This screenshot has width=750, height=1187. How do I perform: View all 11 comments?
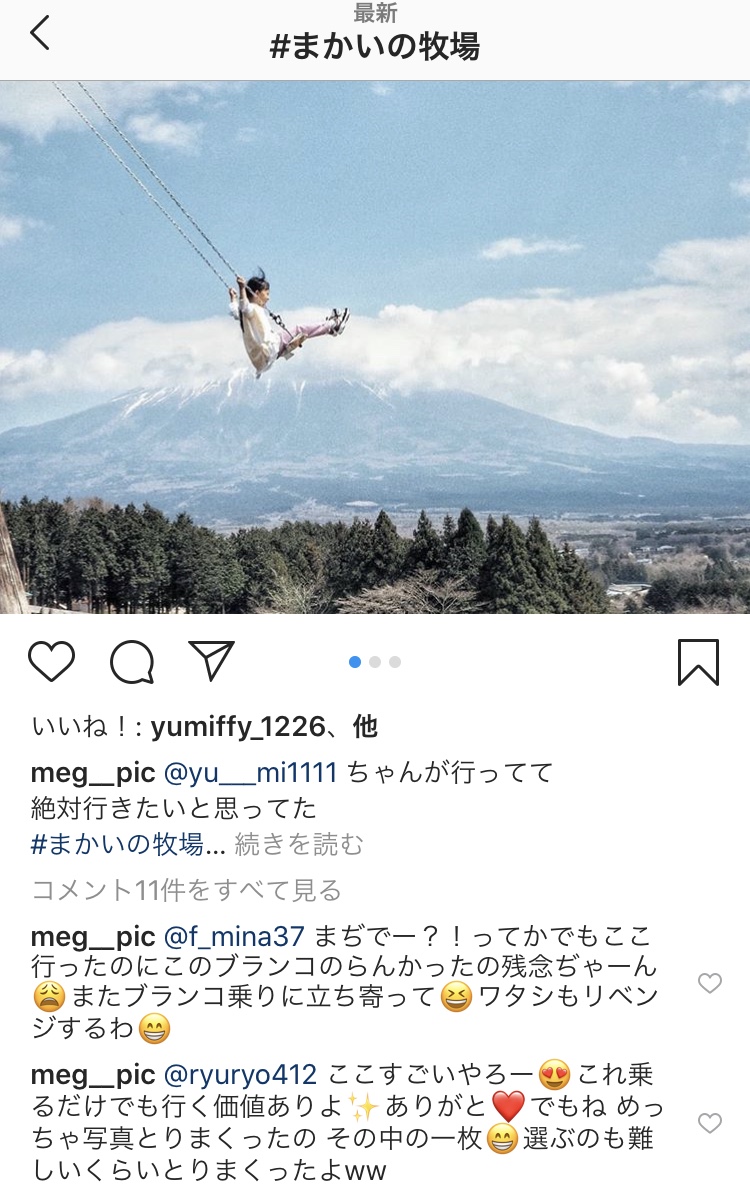tap(187, 889)
